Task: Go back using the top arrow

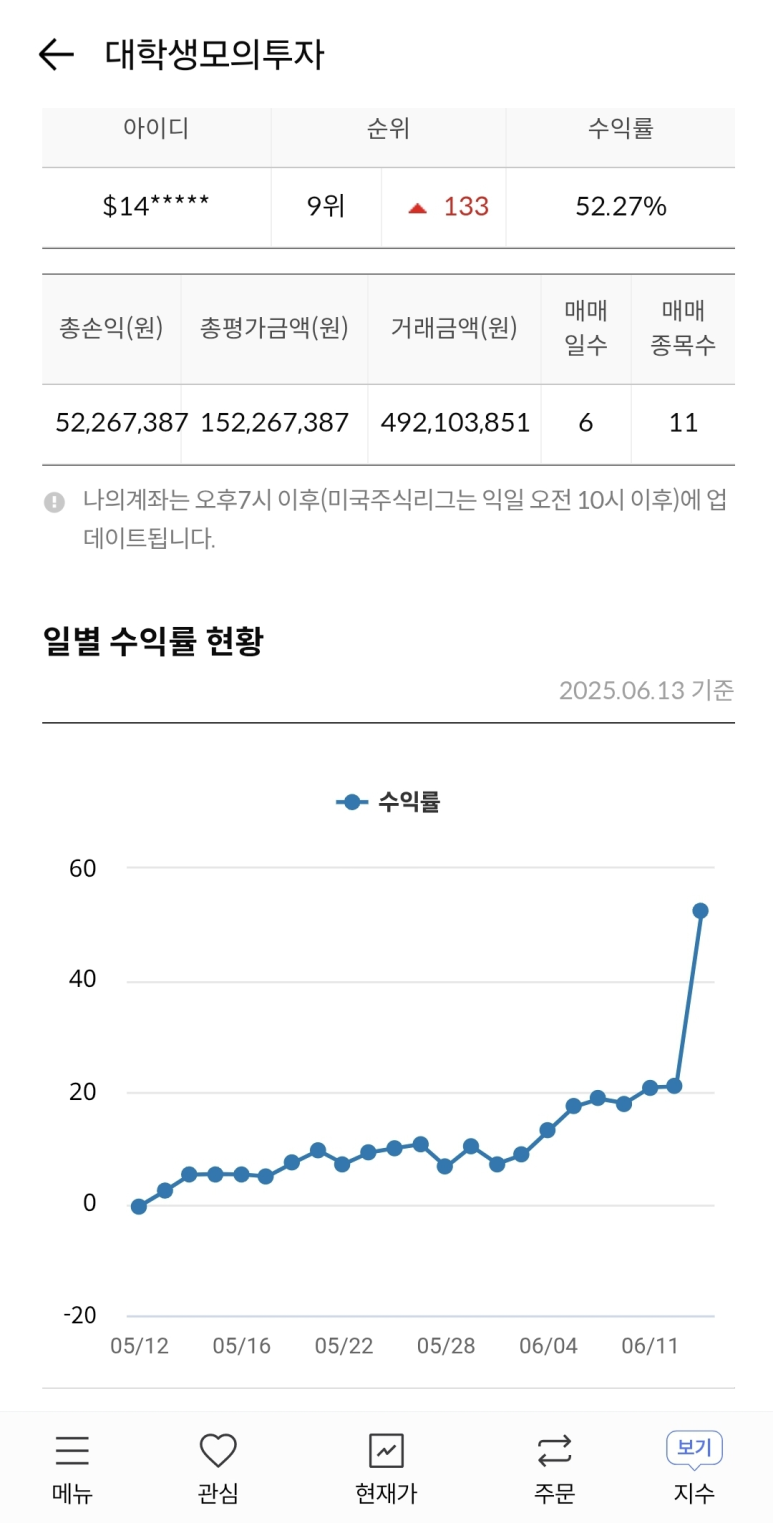Action: [x=56, y=54]
